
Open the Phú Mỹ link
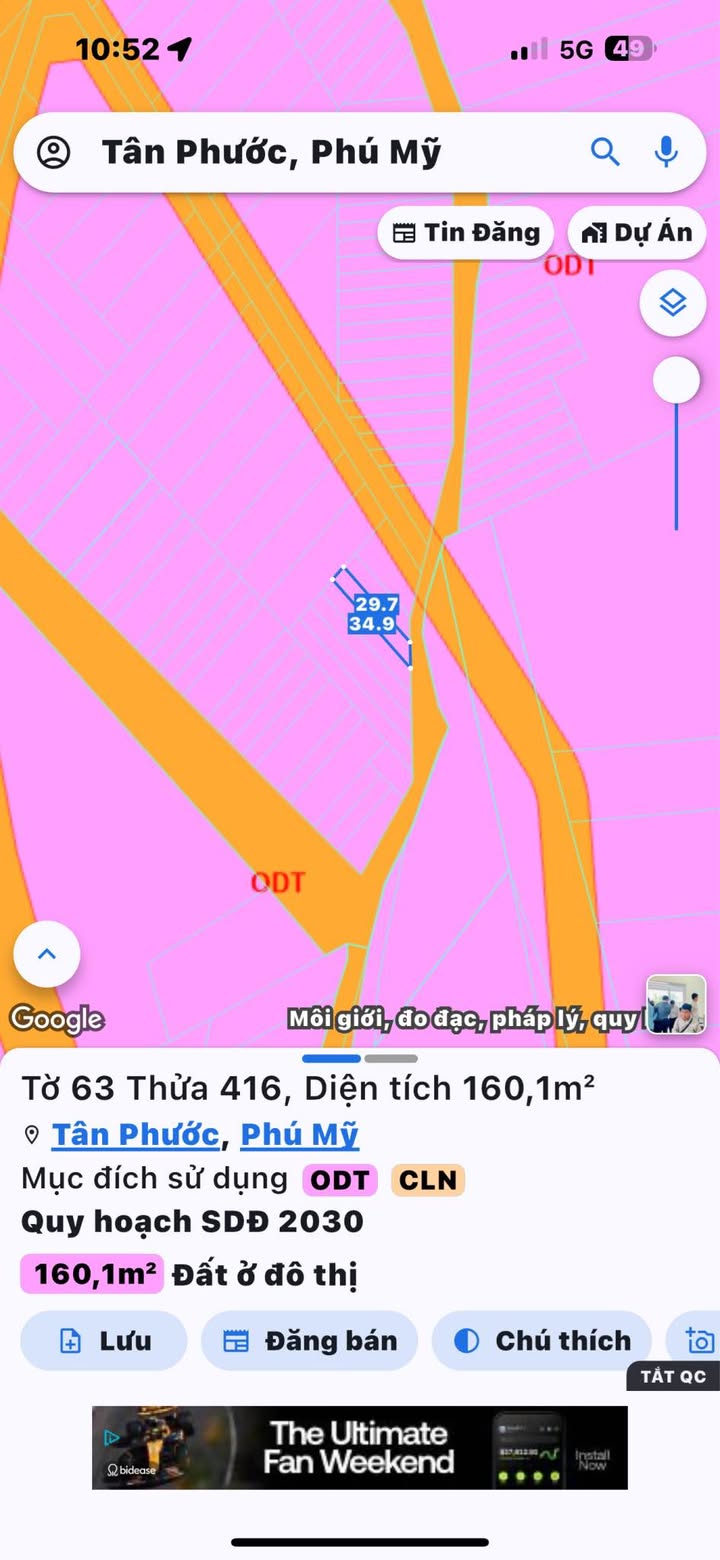click(300, 1134)
